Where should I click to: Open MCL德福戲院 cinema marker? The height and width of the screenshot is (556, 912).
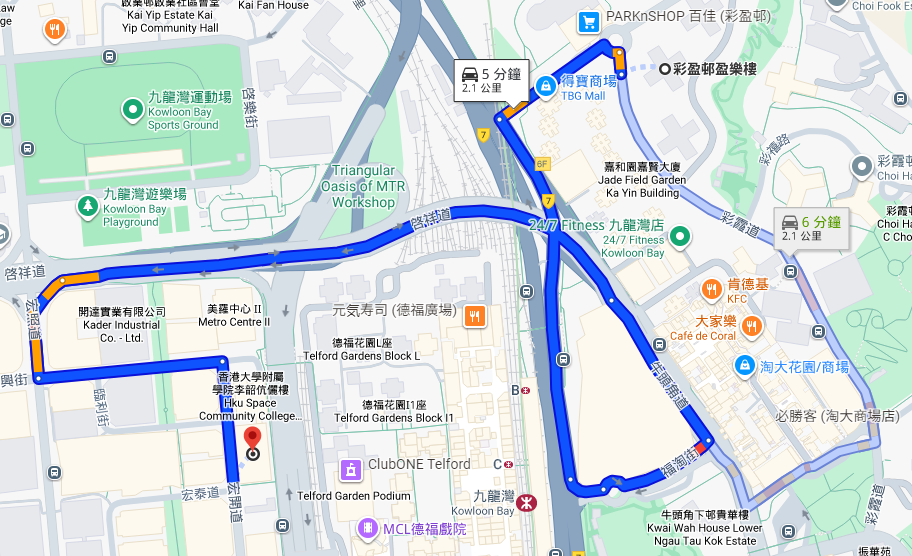click(368, 527)
